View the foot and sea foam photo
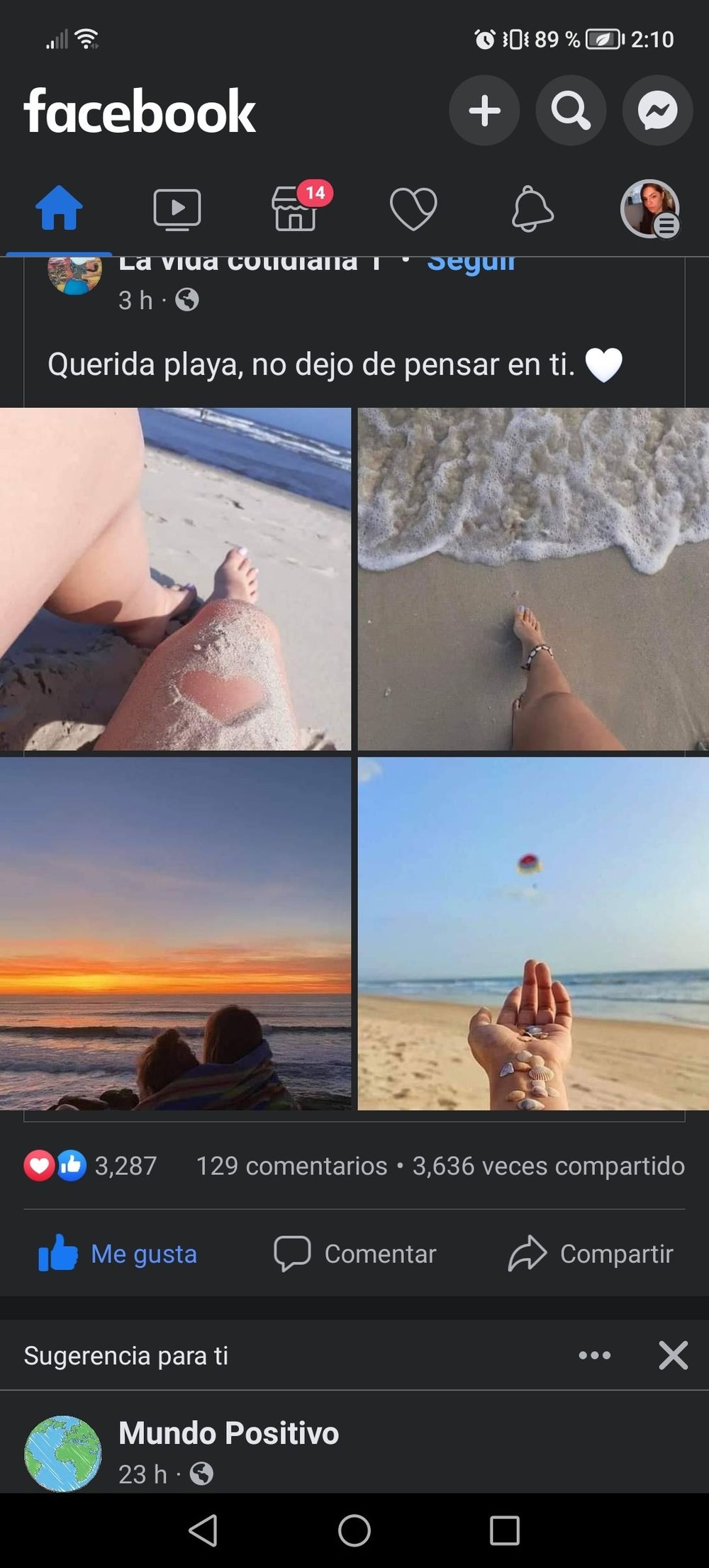 tap(533, 579)
